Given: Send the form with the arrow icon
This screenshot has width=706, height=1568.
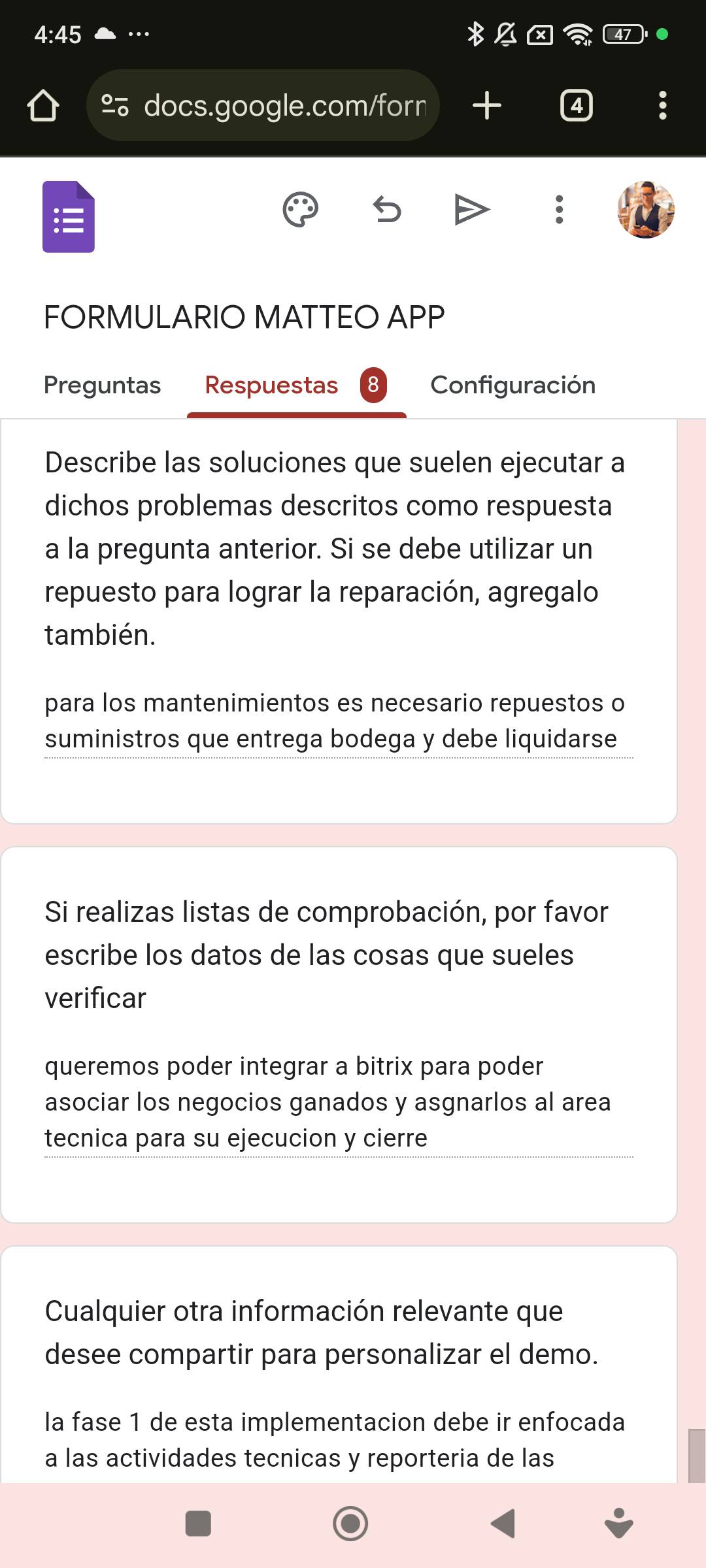Looking at the screenshot, I should 472,210.
